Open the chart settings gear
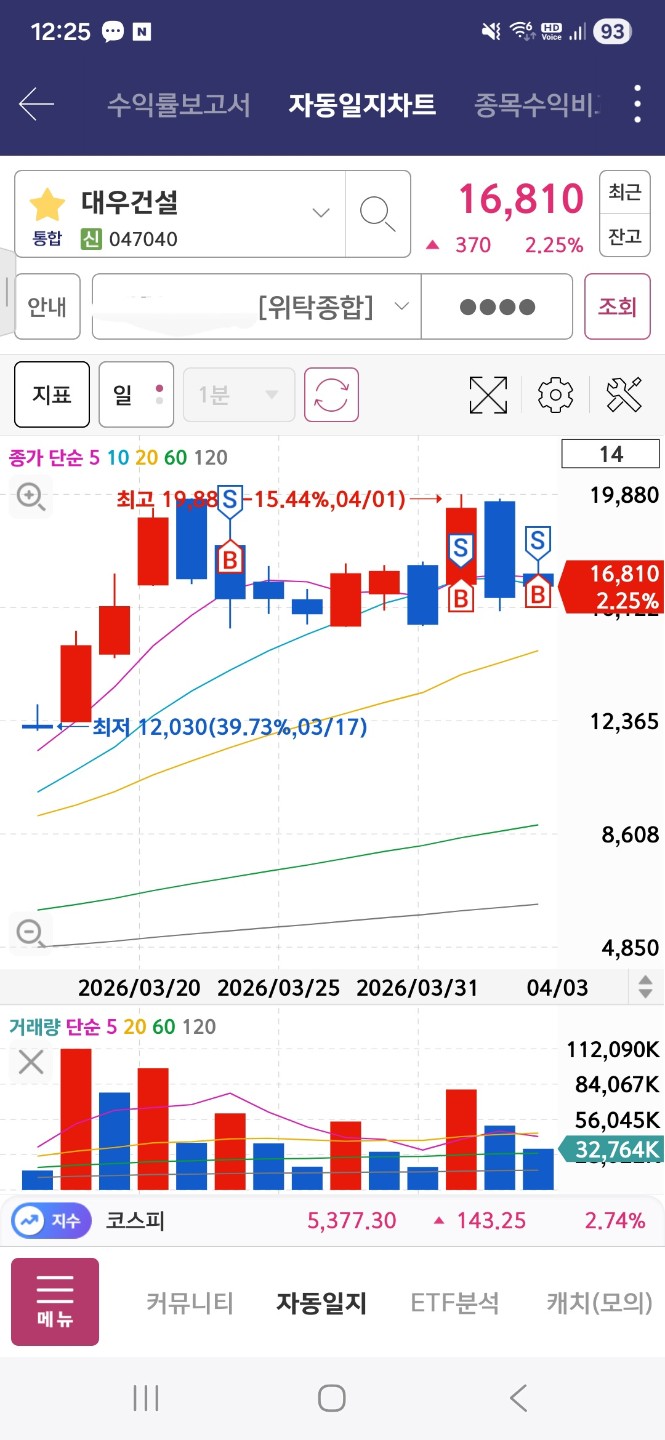This screenshot has height=1440, width=665. pos(555,395)
